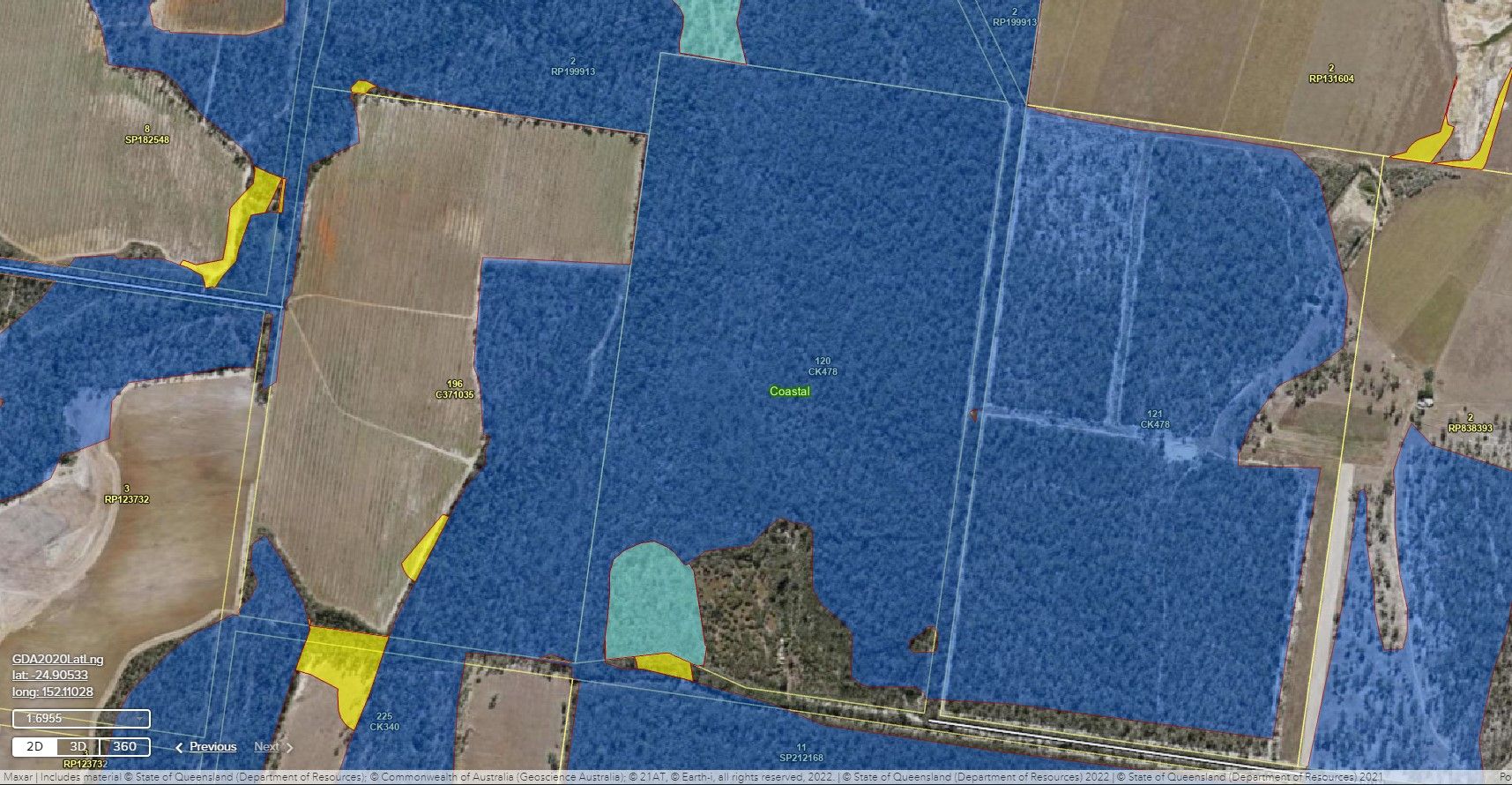The height and width of the screenshot is (785, 1512).
Task: Select the 2D view mode
Action: coord(34,747)
